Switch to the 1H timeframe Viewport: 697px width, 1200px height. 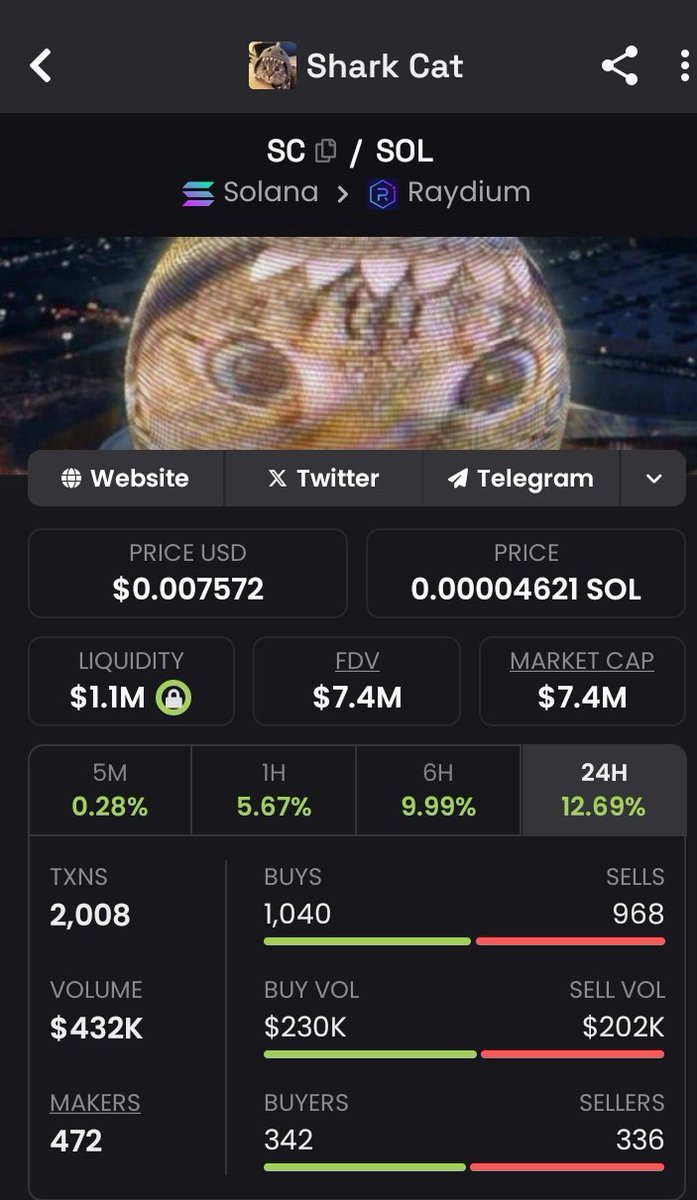274,790
